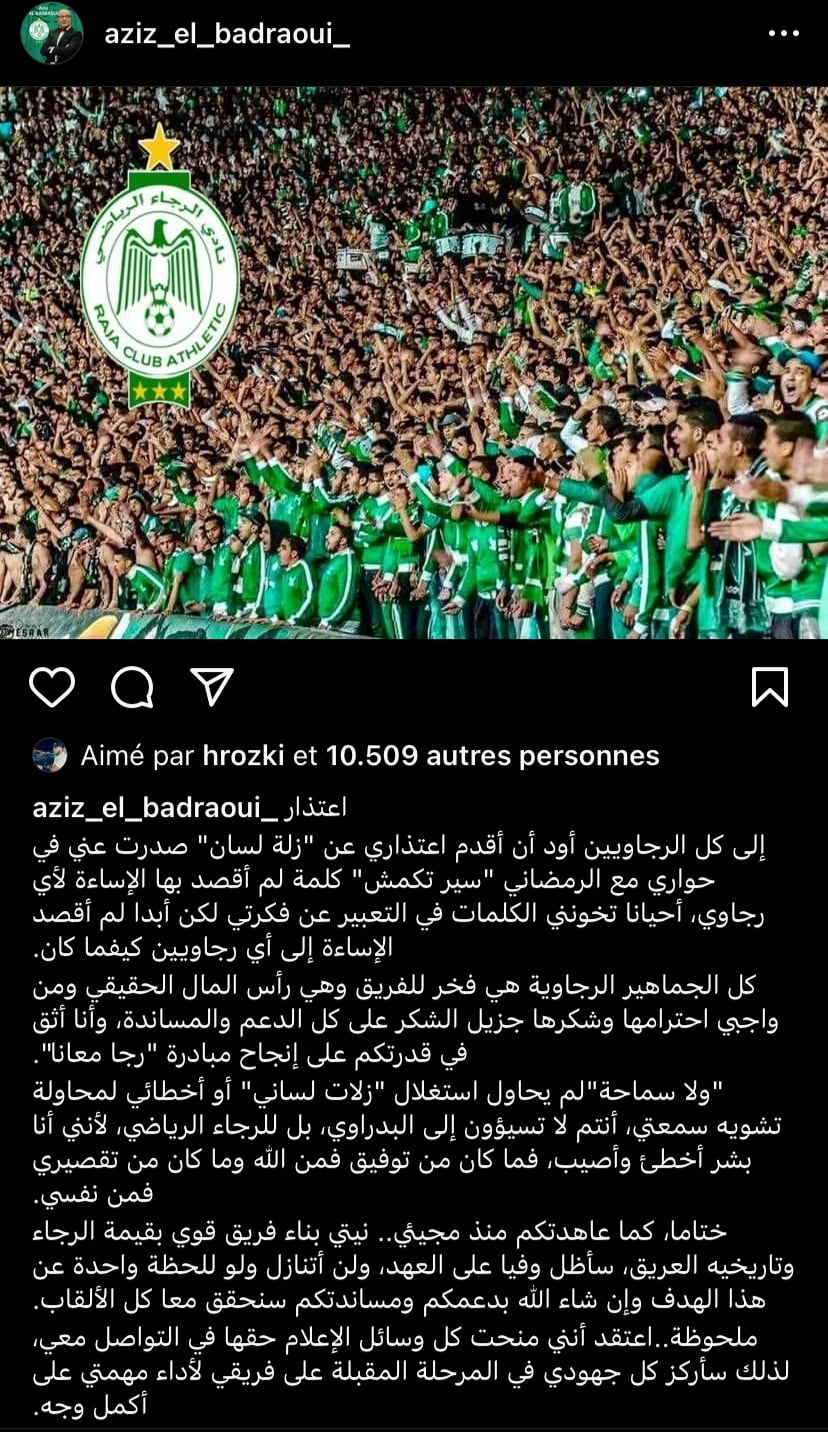The height and width of the screenshot is (1432, 828).
Task: Open the three-dot overflow menu
Action: pos(783,33)
